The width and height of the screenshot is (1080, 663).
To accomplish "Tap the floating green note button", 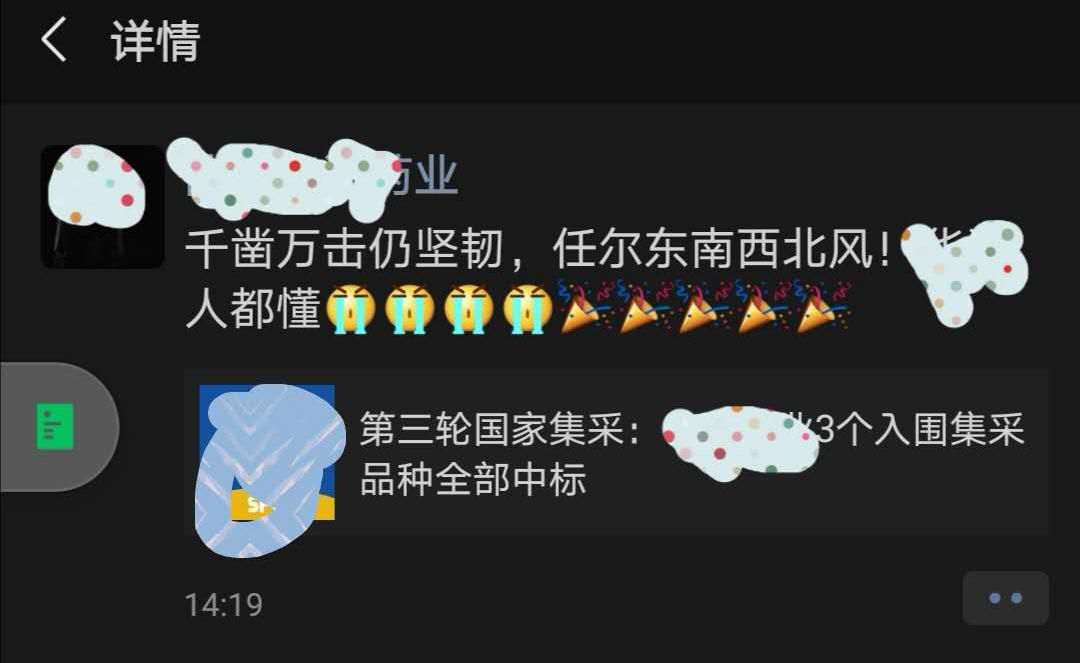I will click(57, 427).
